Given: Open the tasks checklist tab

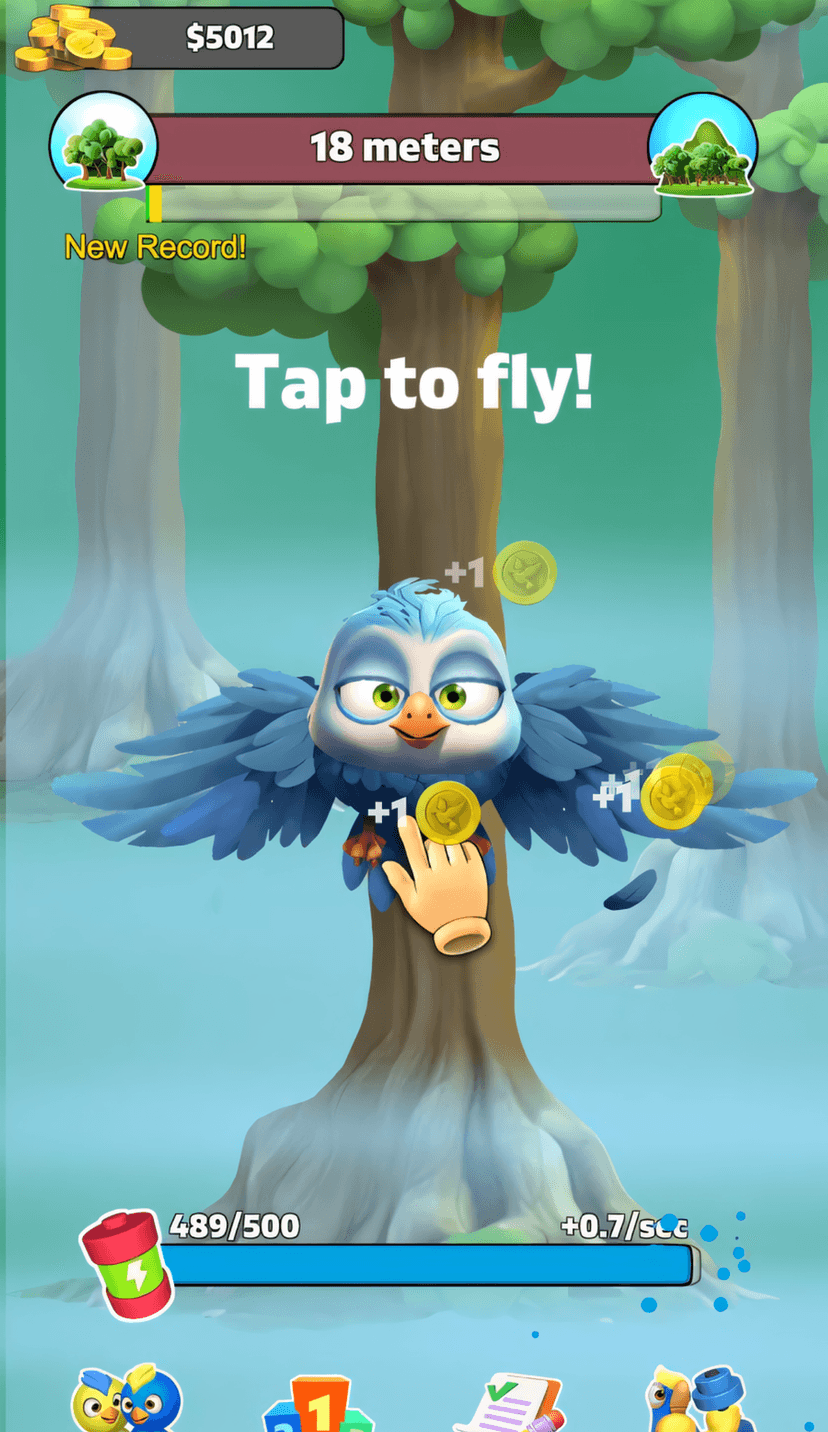Looking at the screenshot, I should 510,1404.
